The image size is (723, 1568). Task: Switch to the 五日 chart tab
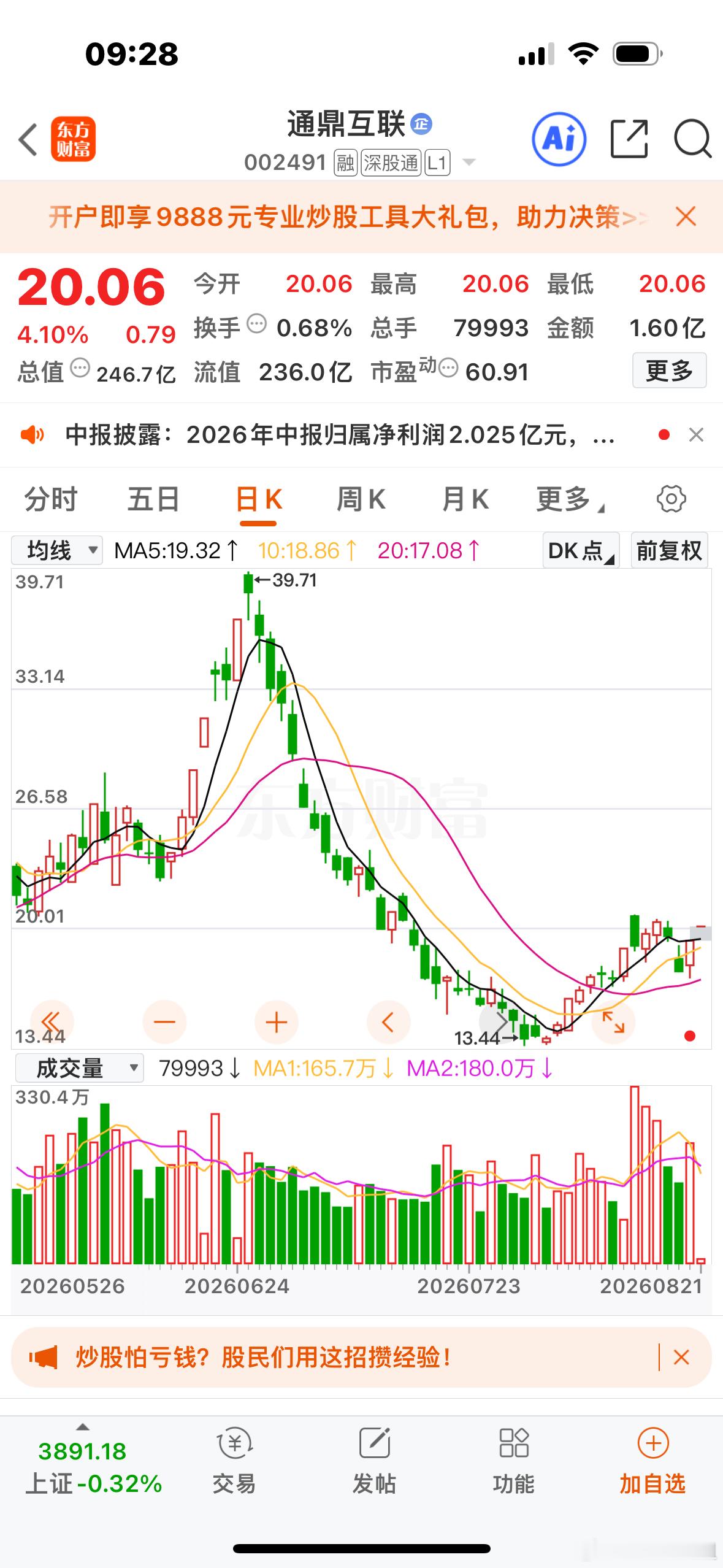153,499
